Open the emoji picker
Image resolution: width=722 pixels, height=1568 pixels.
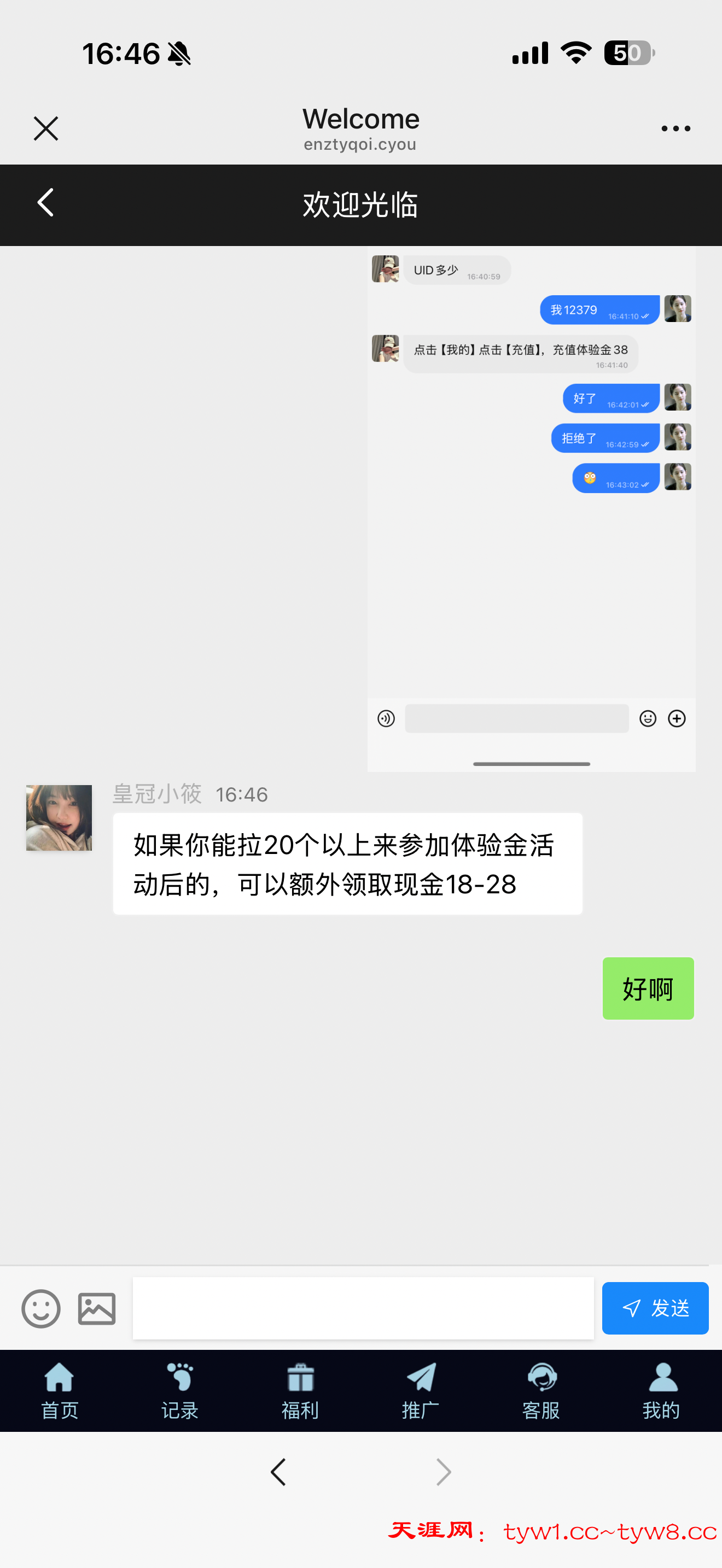click(x=41, y=1308)
